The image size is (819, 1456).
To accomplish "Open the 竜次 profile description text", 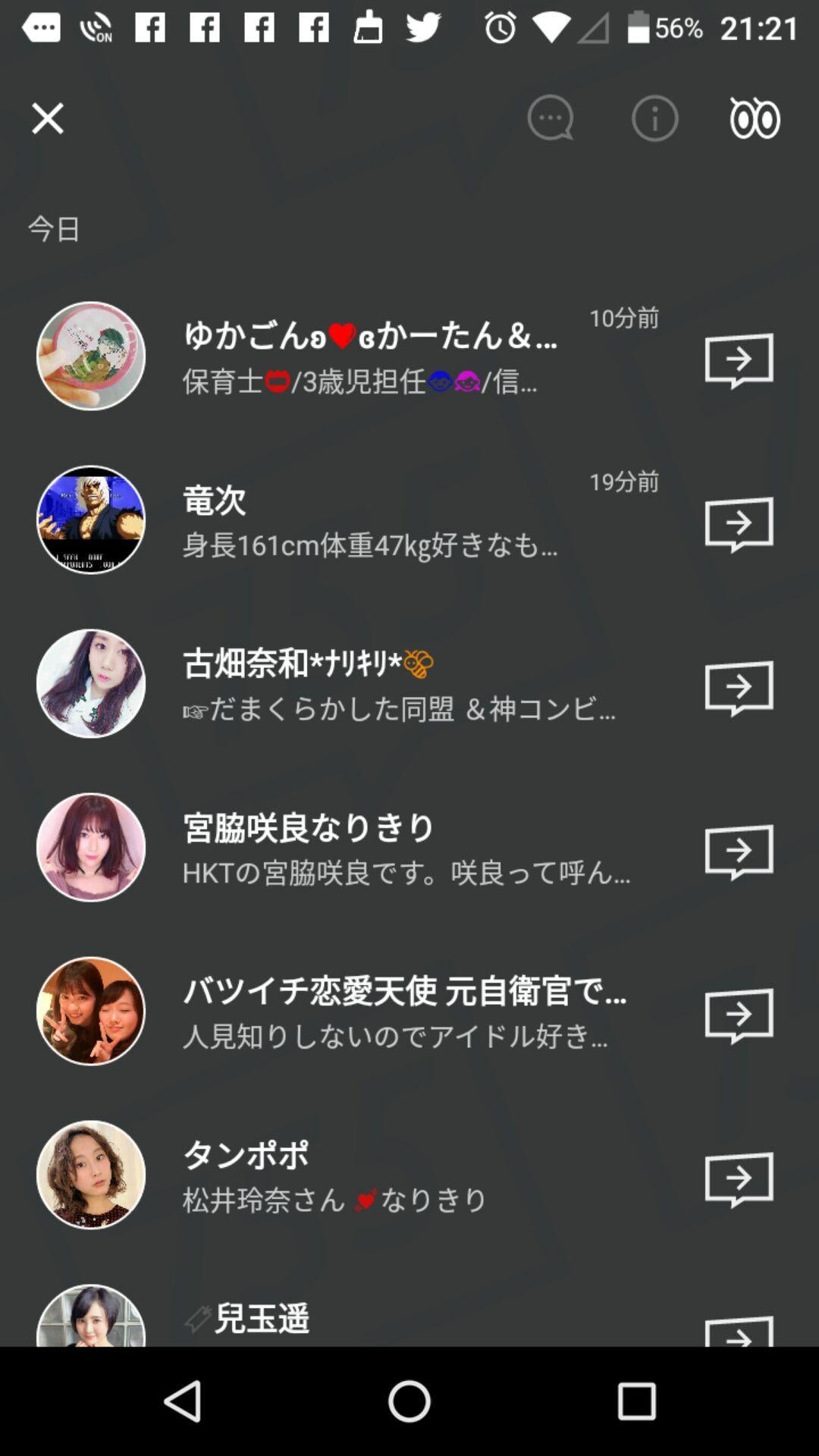I will [372, 544].
